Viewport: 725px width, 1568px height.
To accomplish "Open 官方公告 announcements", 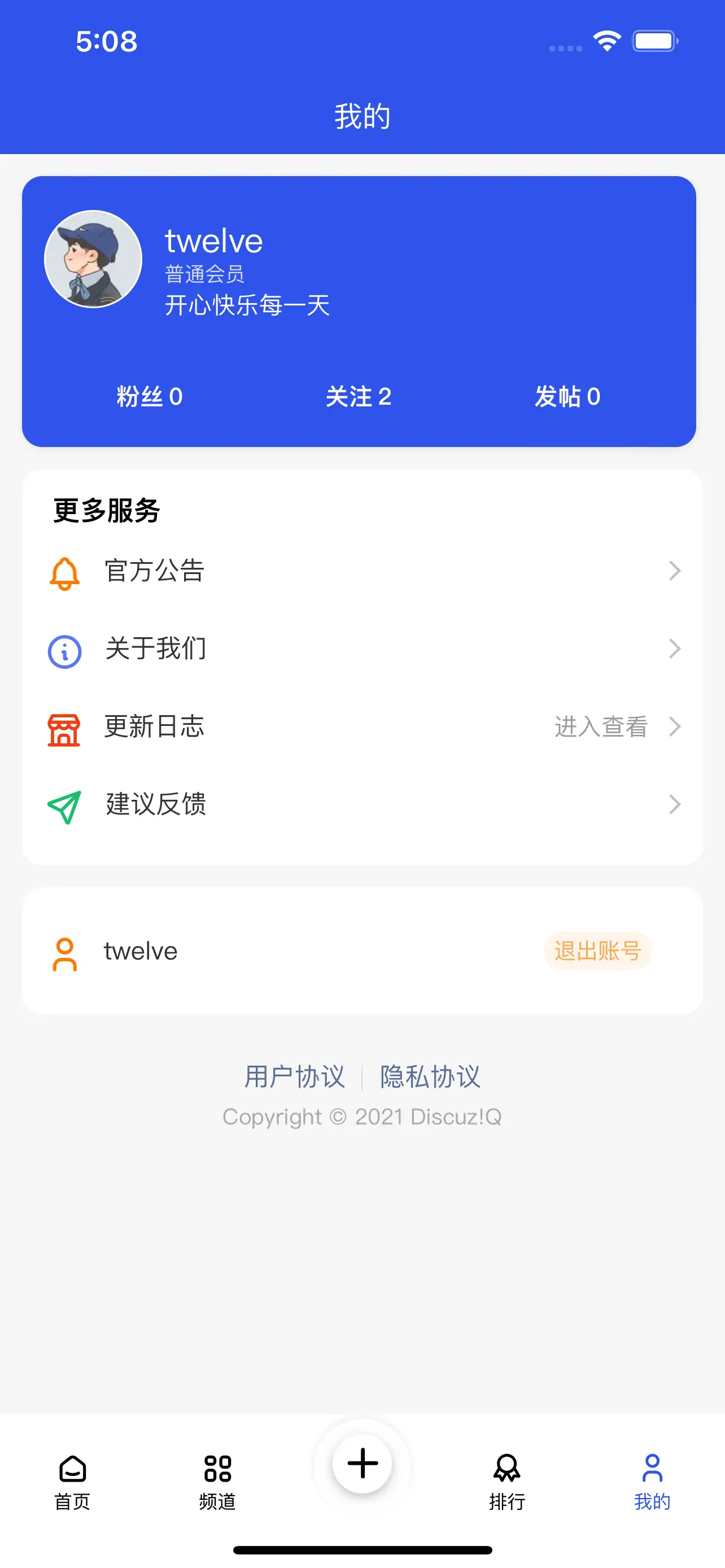I will coord(362,571).
